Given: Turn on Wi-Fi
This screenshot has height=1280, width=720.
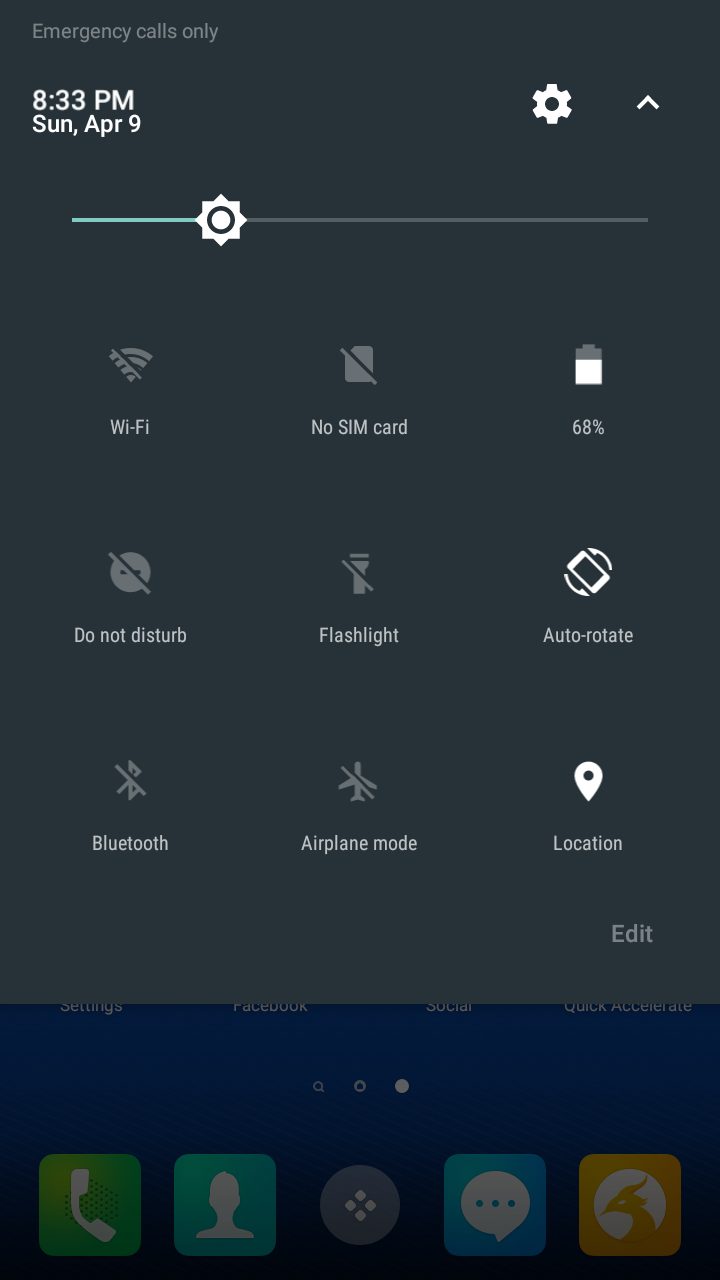Looking at the screenshot, I should (130, 390).
